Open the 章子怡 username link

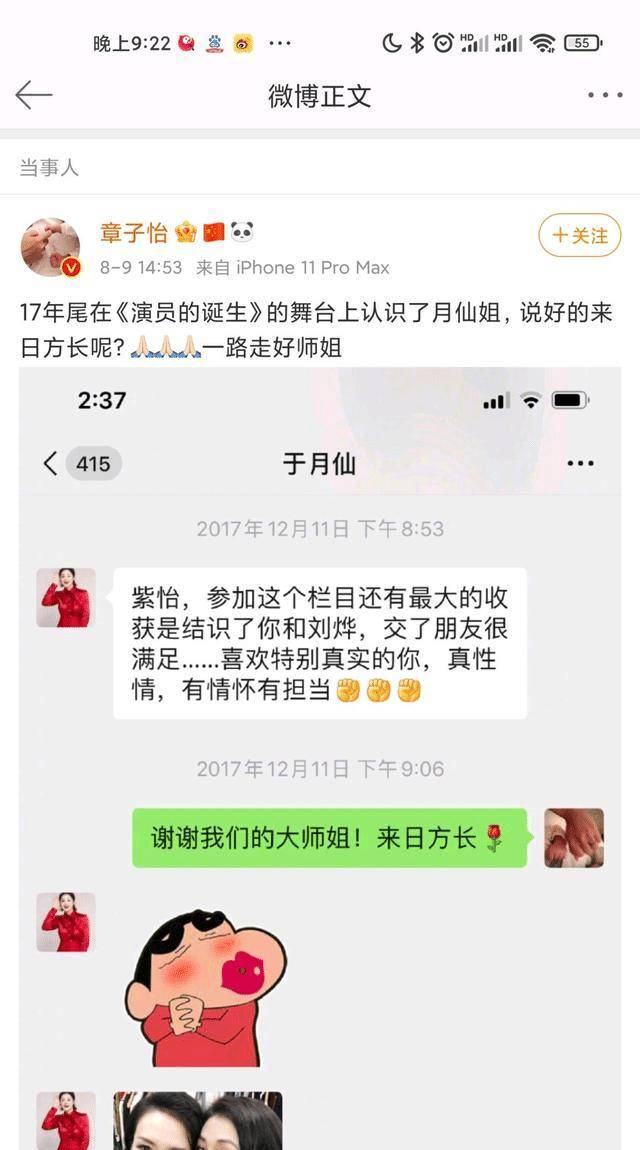(133, 233)
